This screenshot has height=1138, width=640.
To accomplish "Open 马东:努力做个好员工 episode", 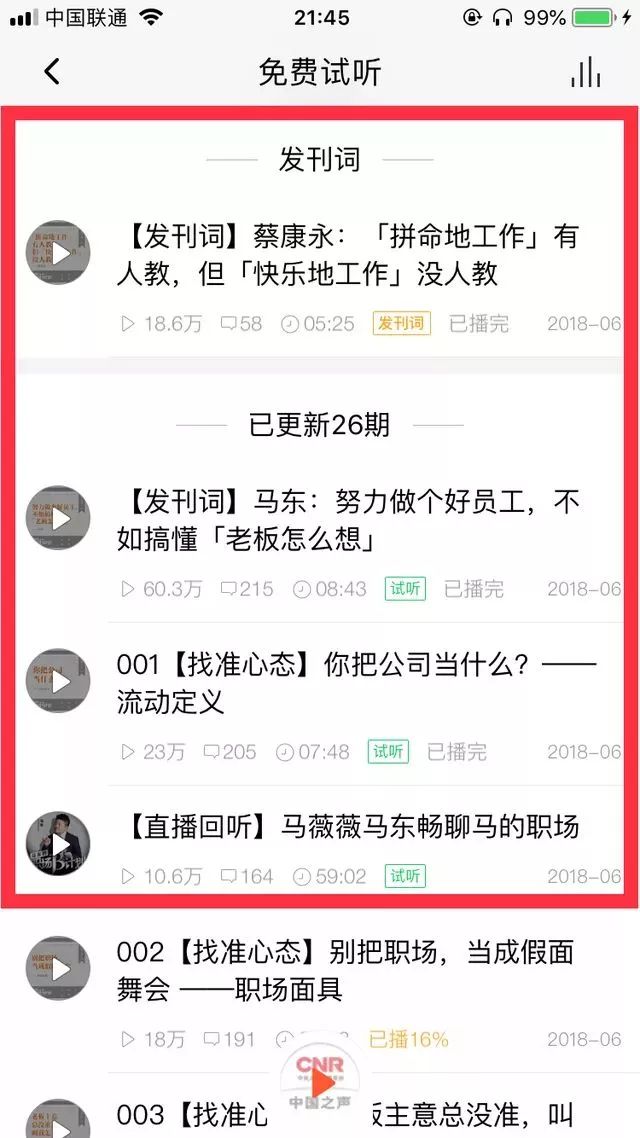I will tap(348, 520).
